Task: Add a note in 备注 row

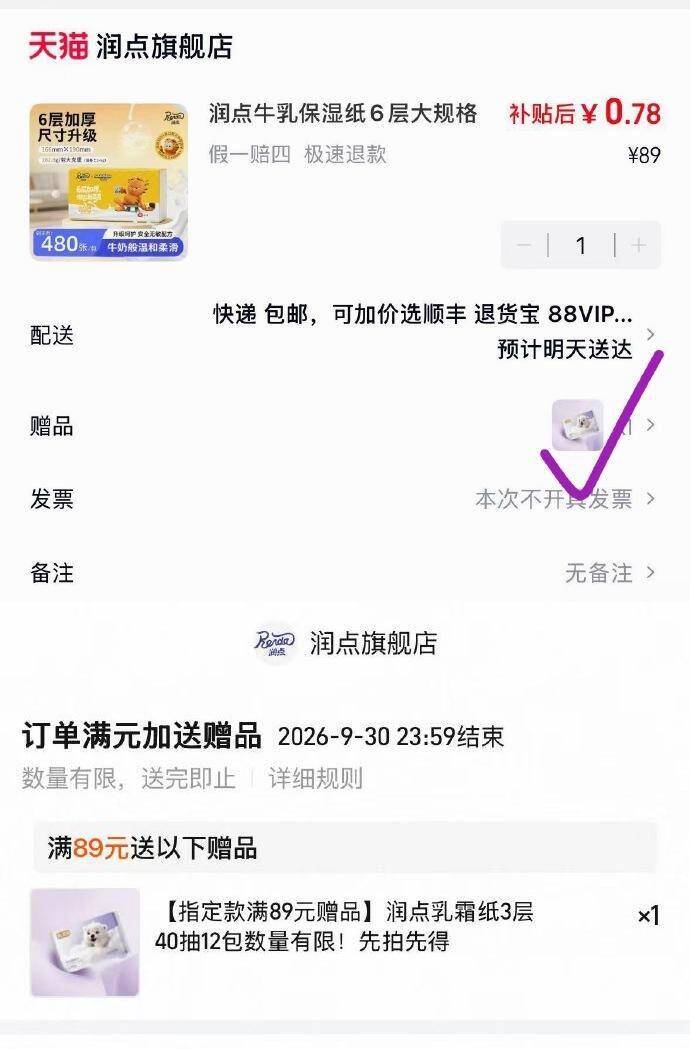Action: click(345, 573)
